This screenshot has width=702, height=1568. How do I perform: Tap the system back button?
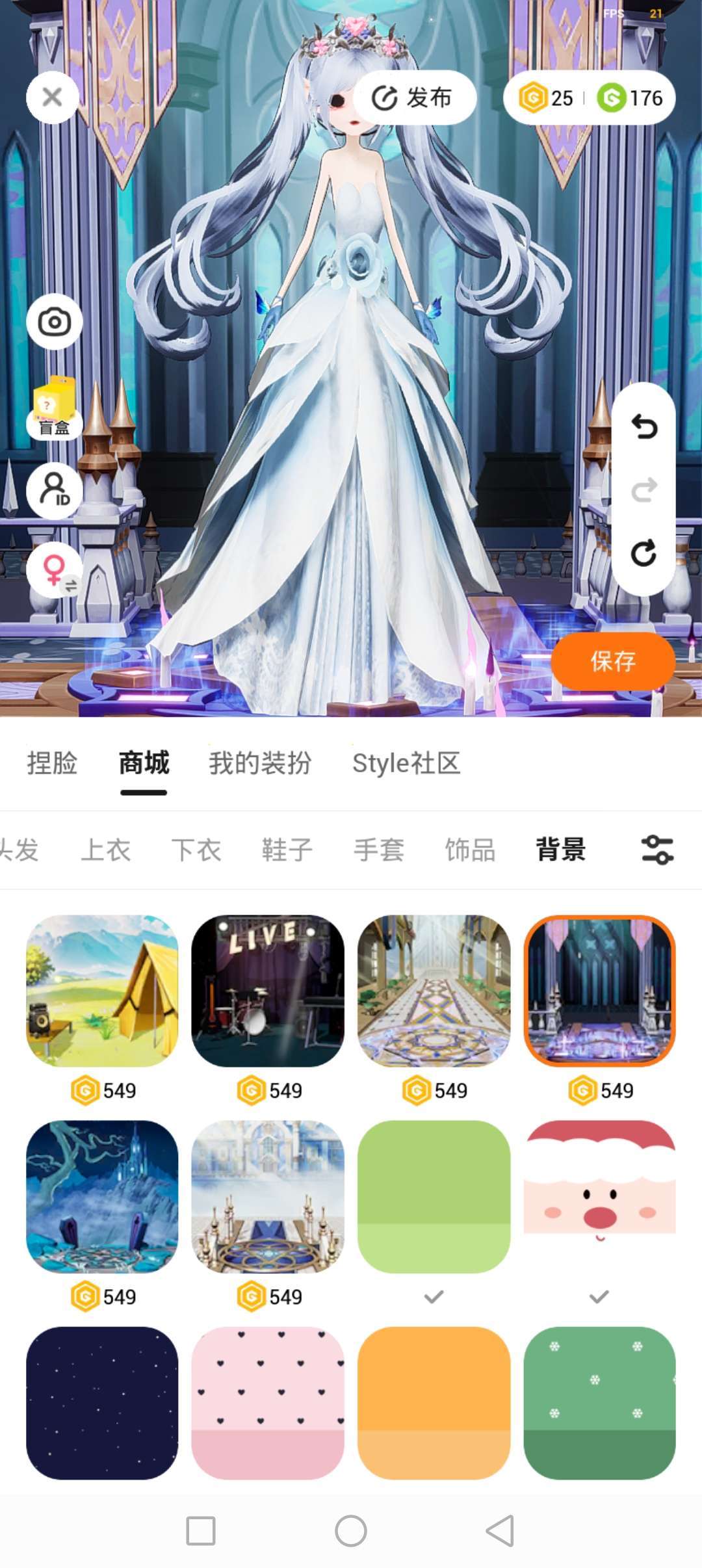(500, 1530)
